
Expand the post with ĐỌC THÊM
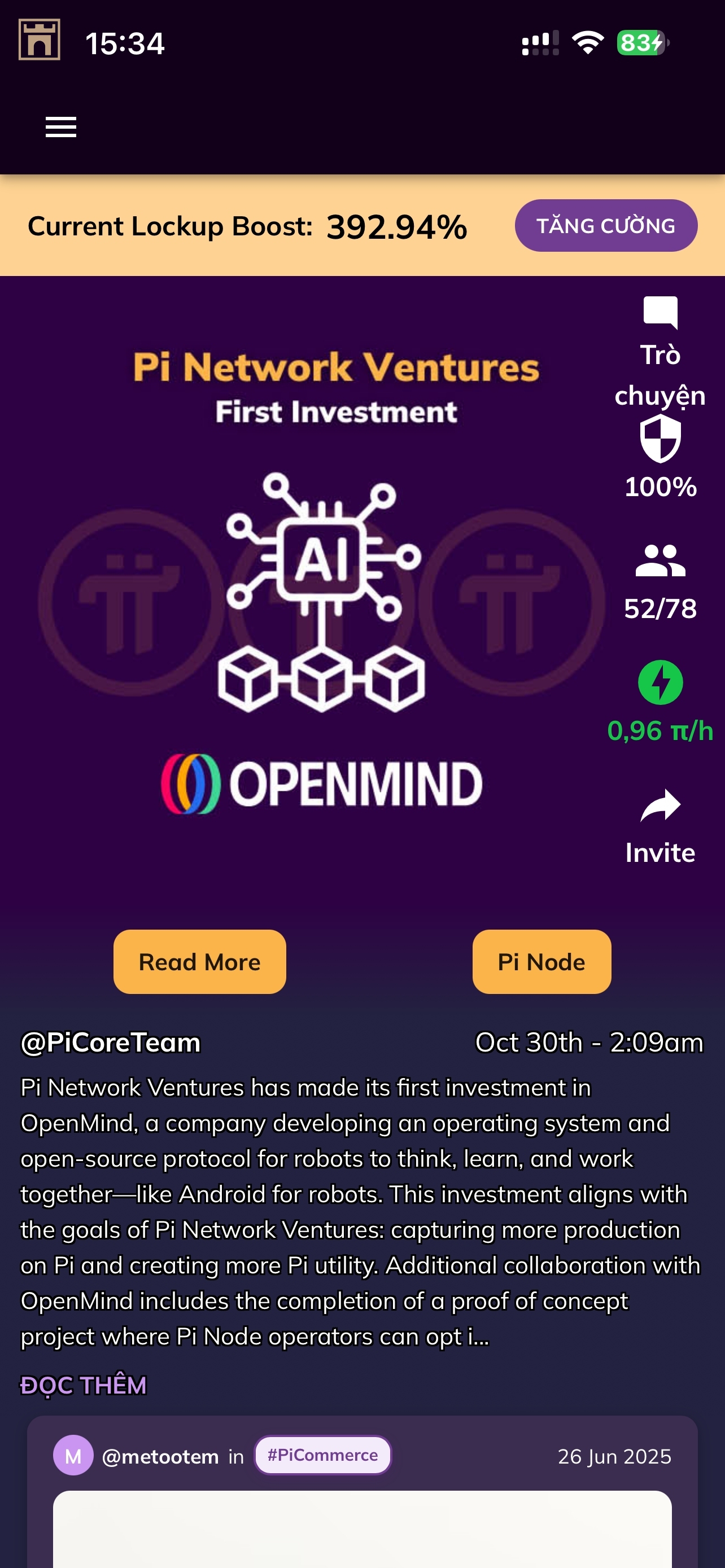click(84, 1385)
